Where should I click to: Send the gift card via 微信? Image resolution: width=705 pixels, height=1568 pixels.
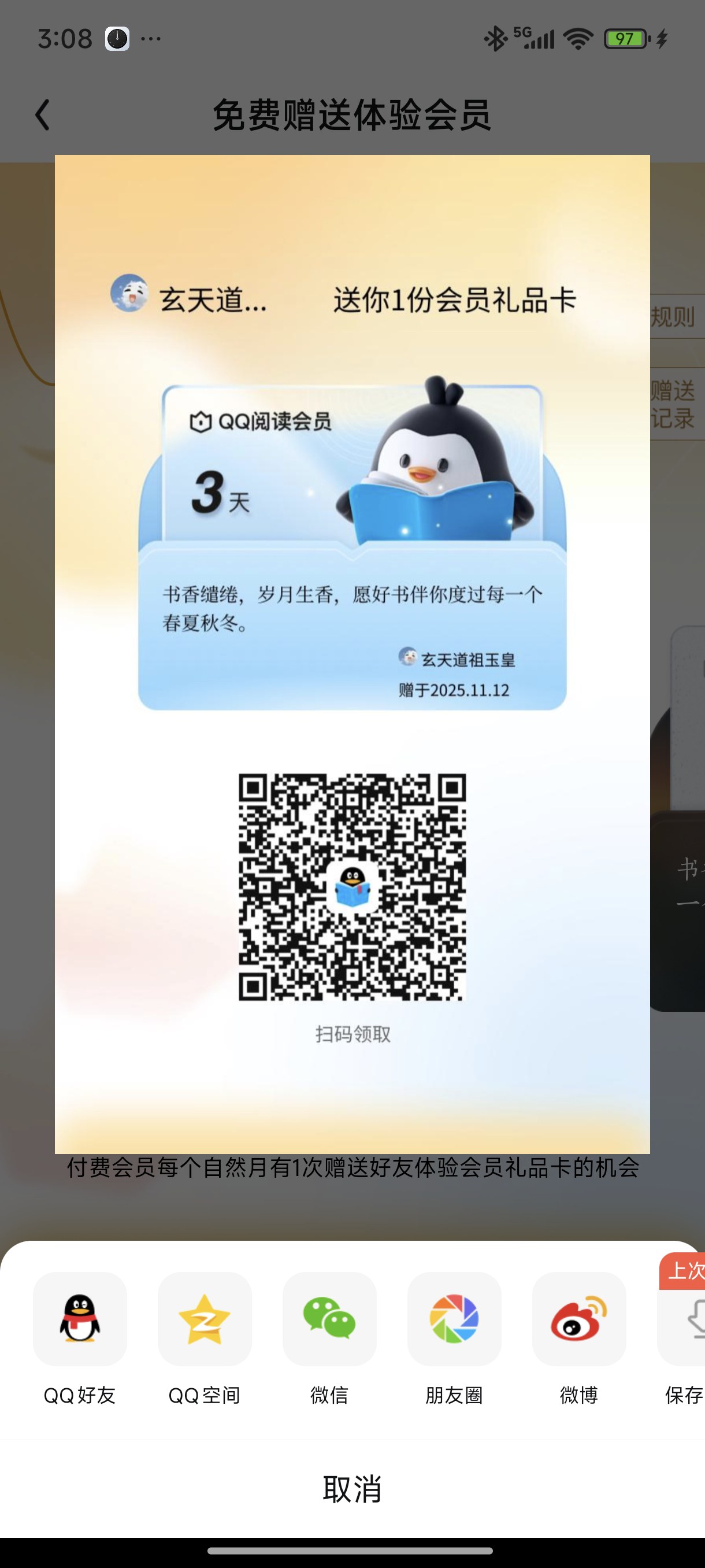coord(329,1318)
